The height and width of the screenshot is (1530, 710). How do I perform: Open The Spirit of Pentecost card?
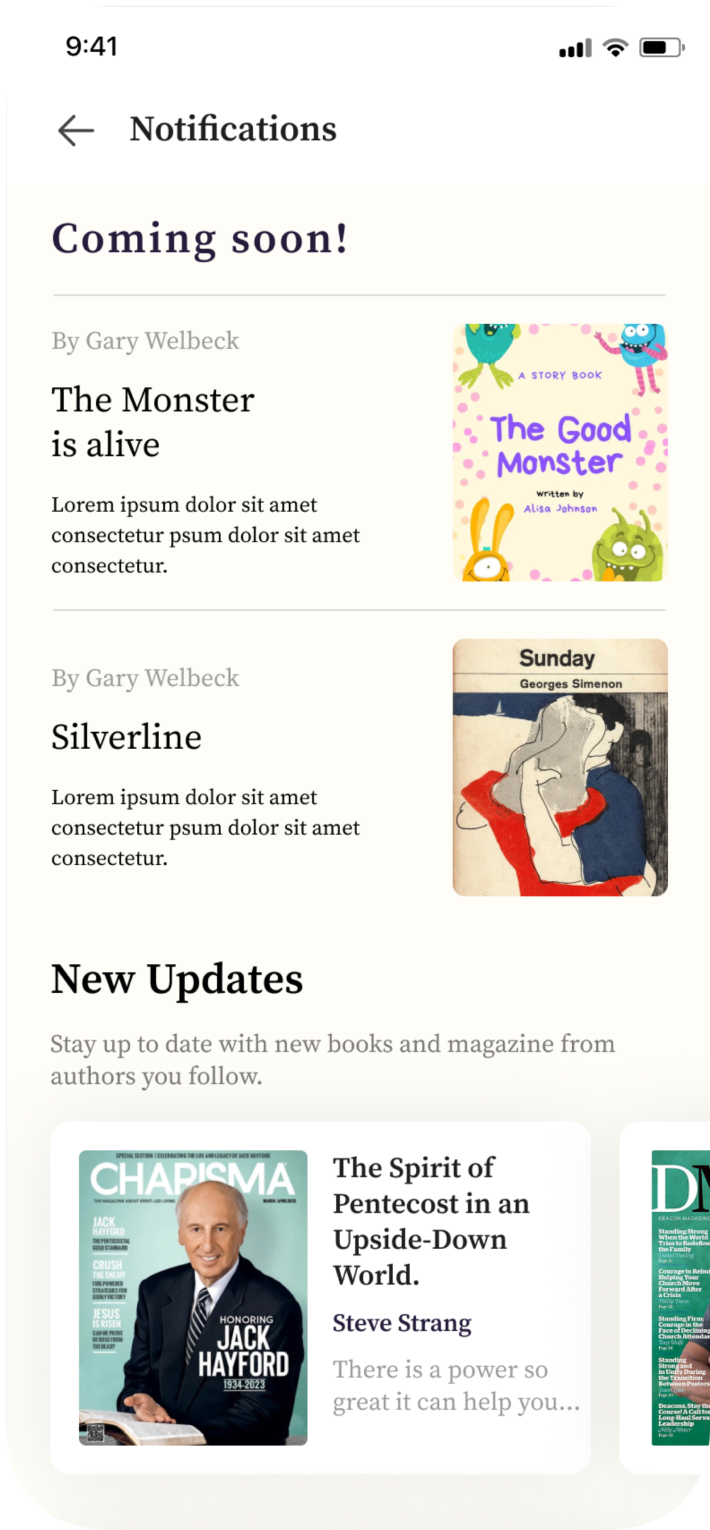[x=320, y=1296]
